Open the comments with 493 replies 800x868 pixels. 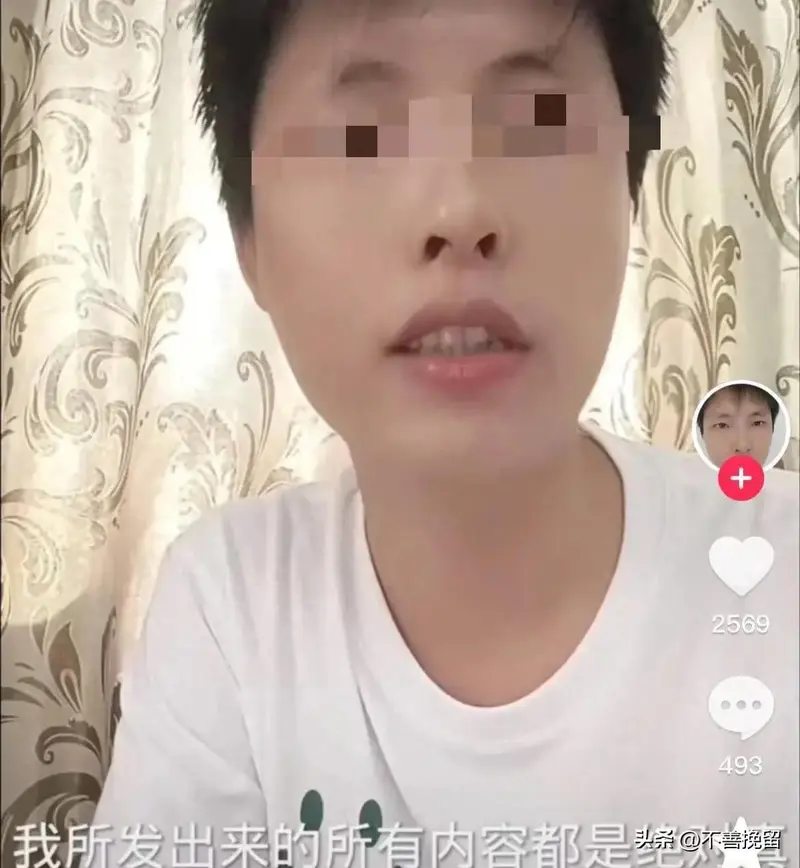(741, 707)
